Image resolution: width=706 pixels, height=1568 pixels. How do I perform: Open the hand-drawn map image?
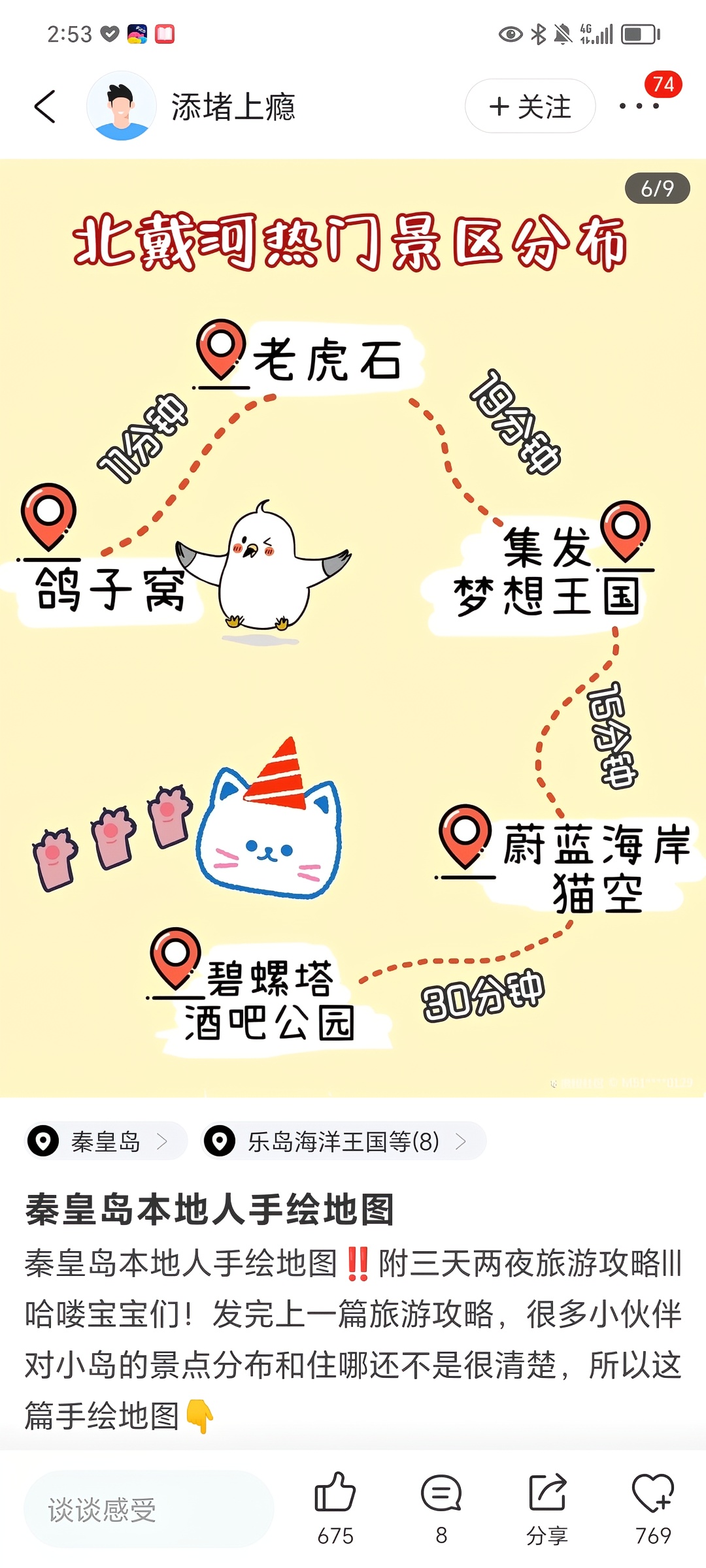pyautogui.click(x=353, y=628)
